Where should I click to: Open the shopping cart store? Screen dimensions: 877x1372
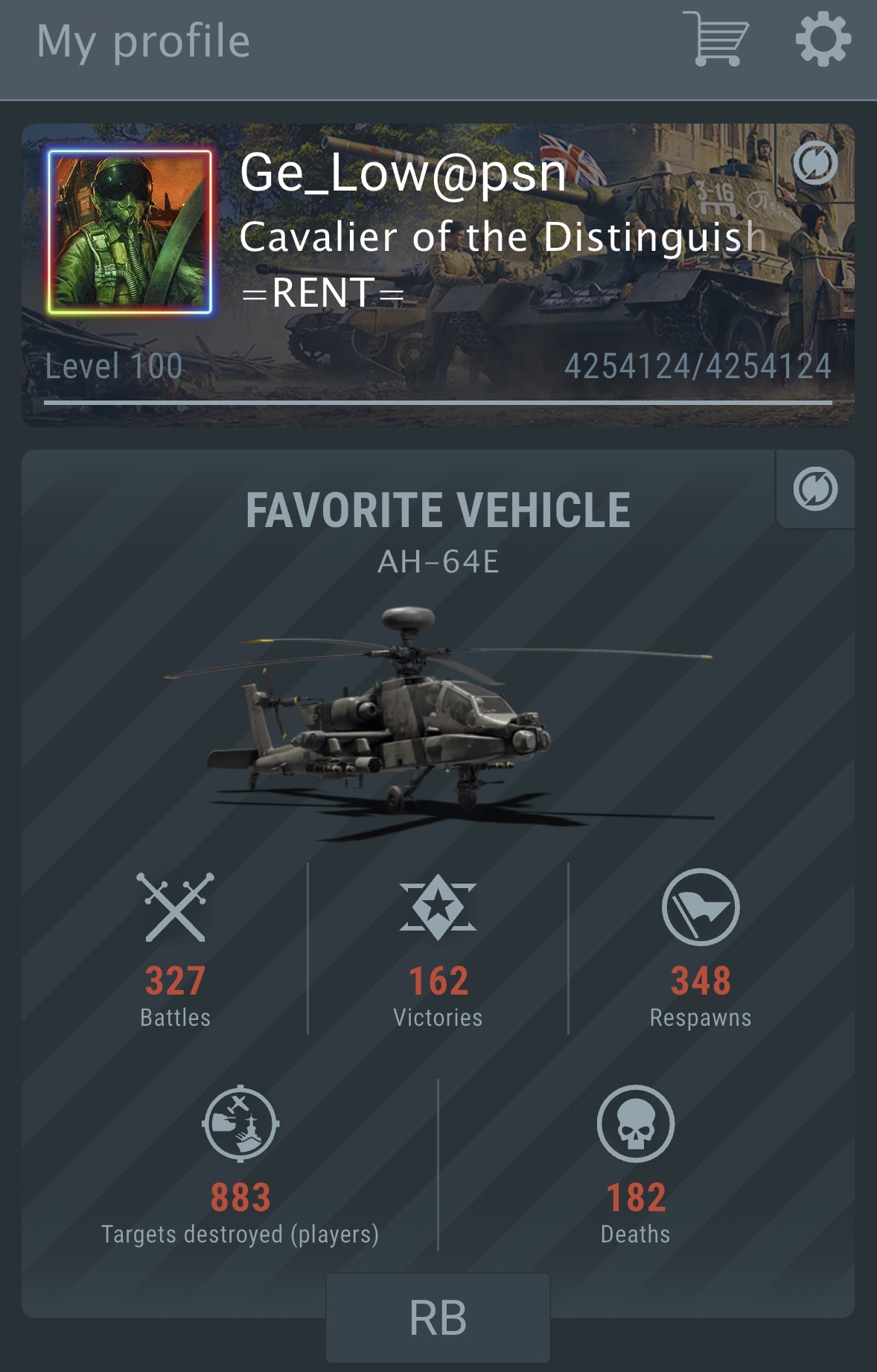click(716, 39)
